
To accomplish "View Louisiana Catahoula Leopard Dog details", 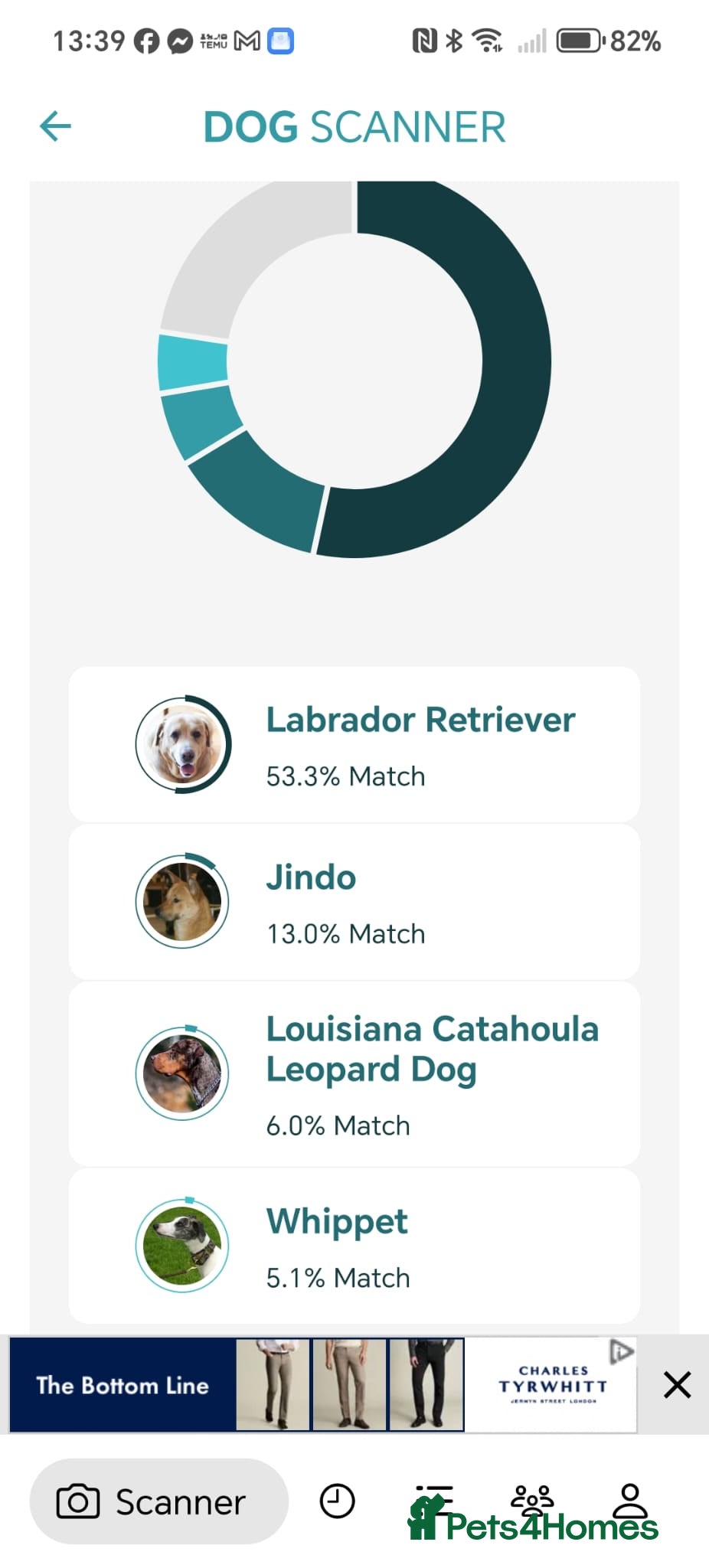I will tap(354, 1074).
